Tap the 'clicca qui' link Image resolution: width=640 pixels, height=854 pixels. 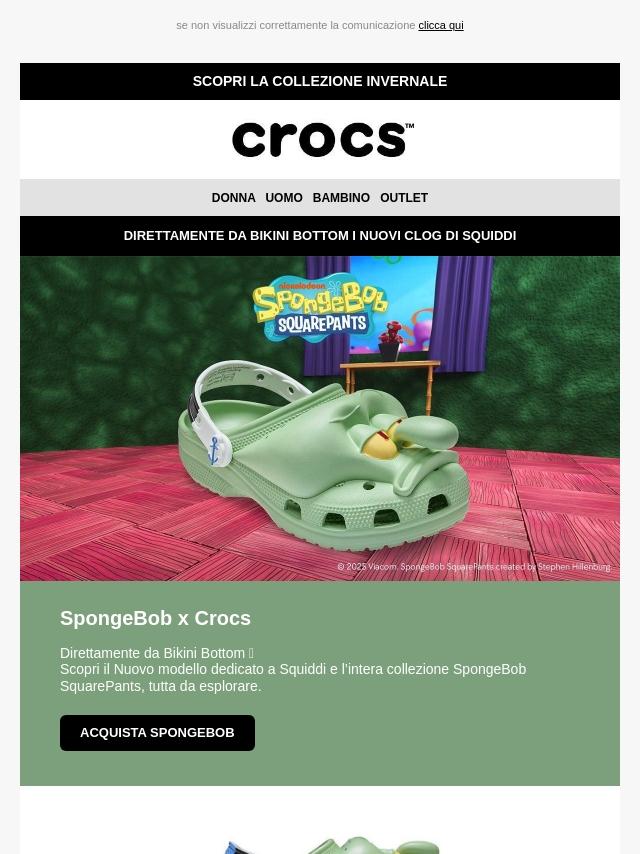(440, 25)
